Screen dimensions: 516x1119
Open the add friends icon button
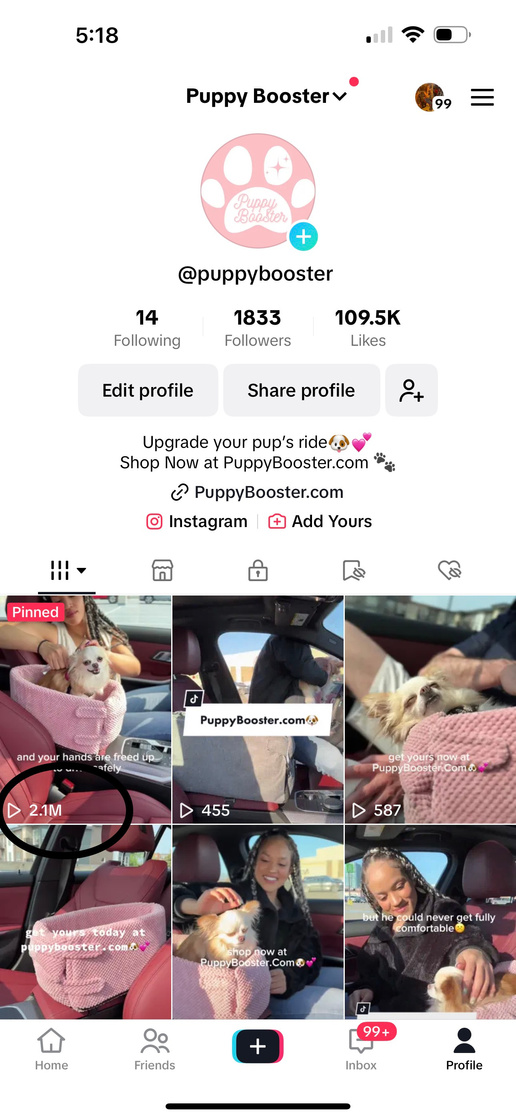click(x=412, y=390)
